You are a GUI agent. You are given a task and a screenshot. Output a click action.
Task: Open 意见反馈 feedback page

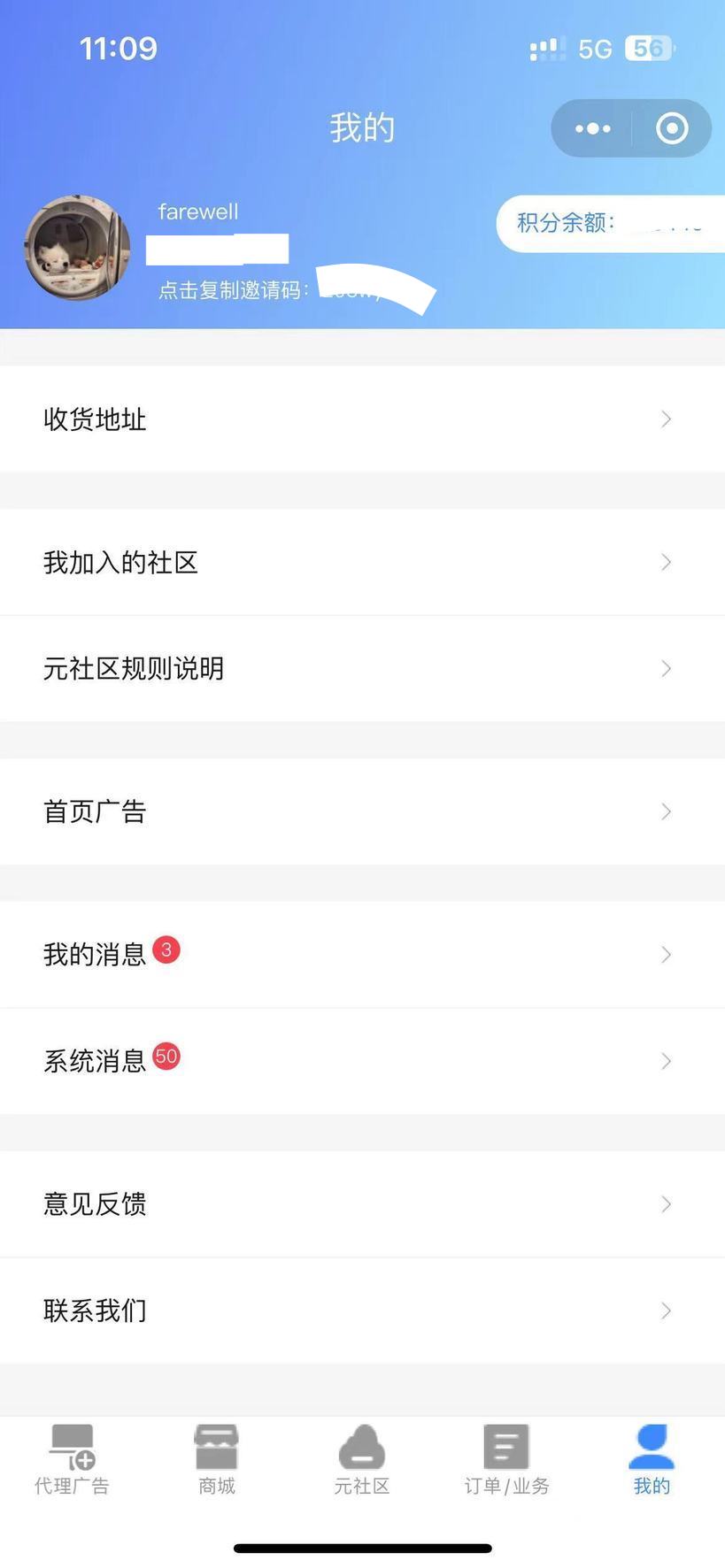click(94, 1203)
